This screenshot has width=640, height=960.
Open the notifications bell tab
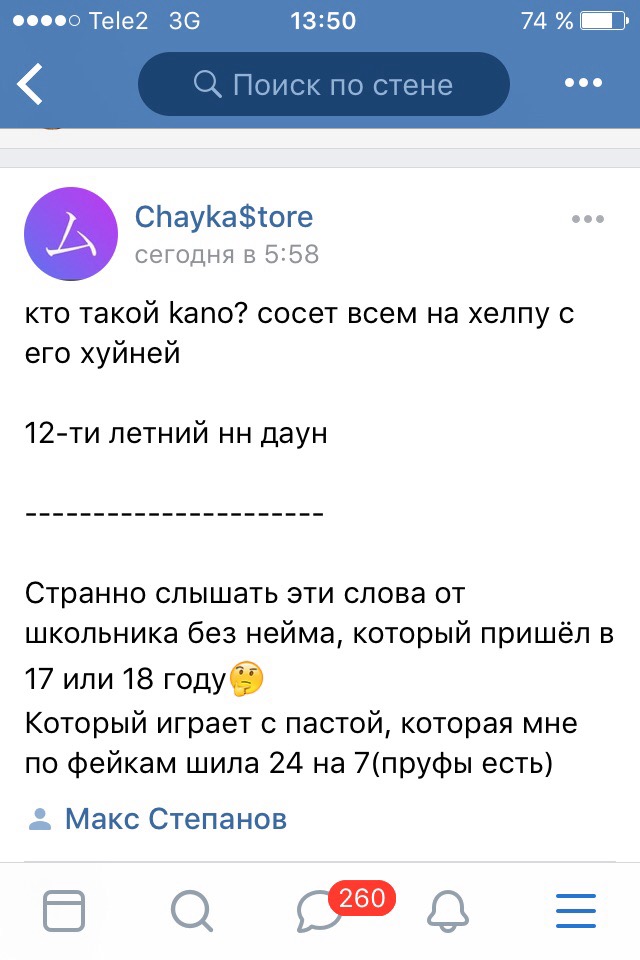tap(448, 911)
